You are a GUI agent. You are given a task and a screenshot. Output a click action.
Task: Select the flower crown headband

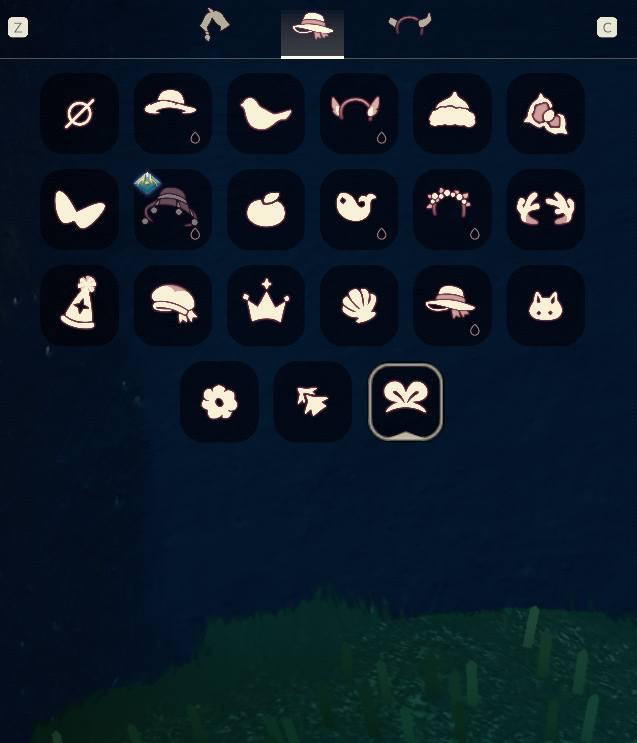click(x=452, y=209)
